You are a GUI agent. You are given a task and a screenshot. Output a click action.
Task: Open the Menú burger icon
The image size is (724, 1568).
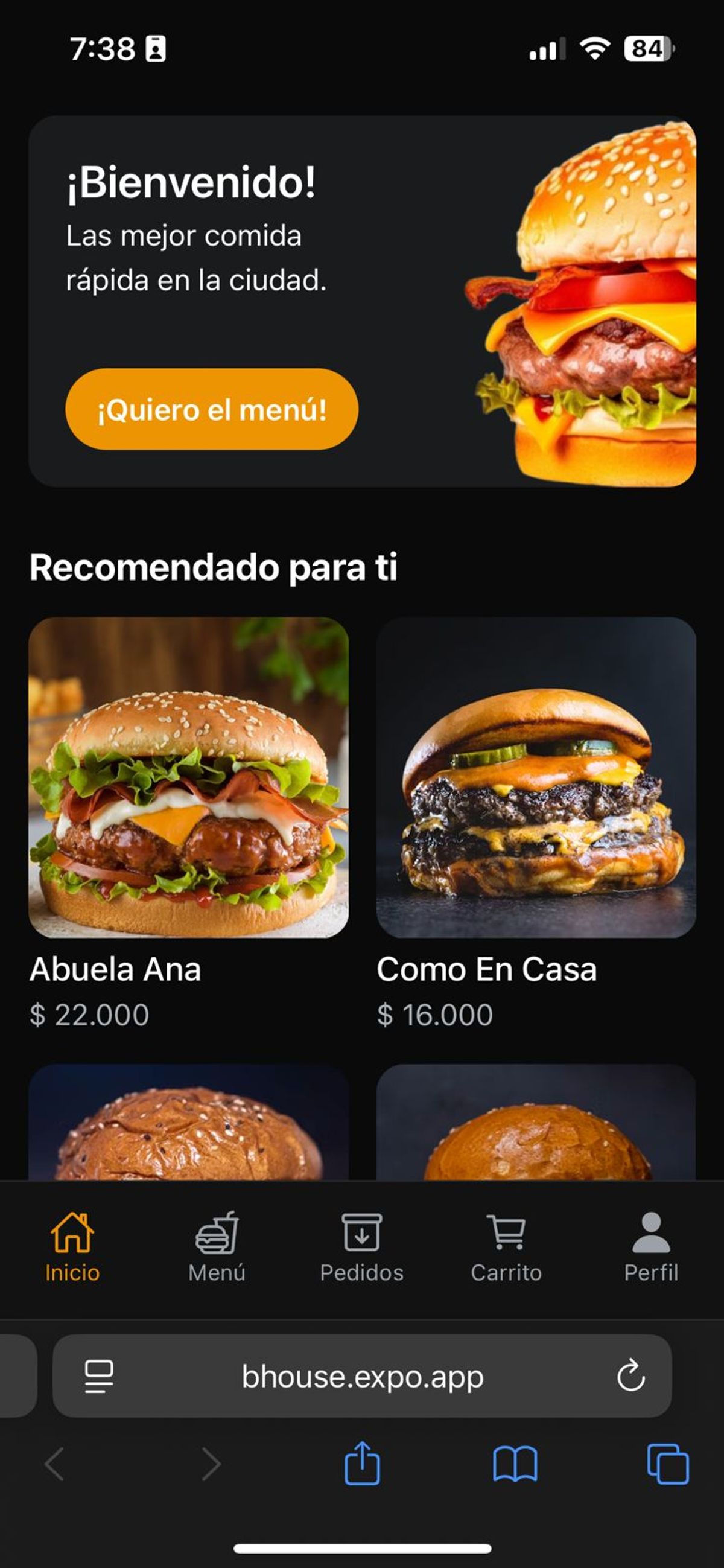click(x=218, y=1231)
